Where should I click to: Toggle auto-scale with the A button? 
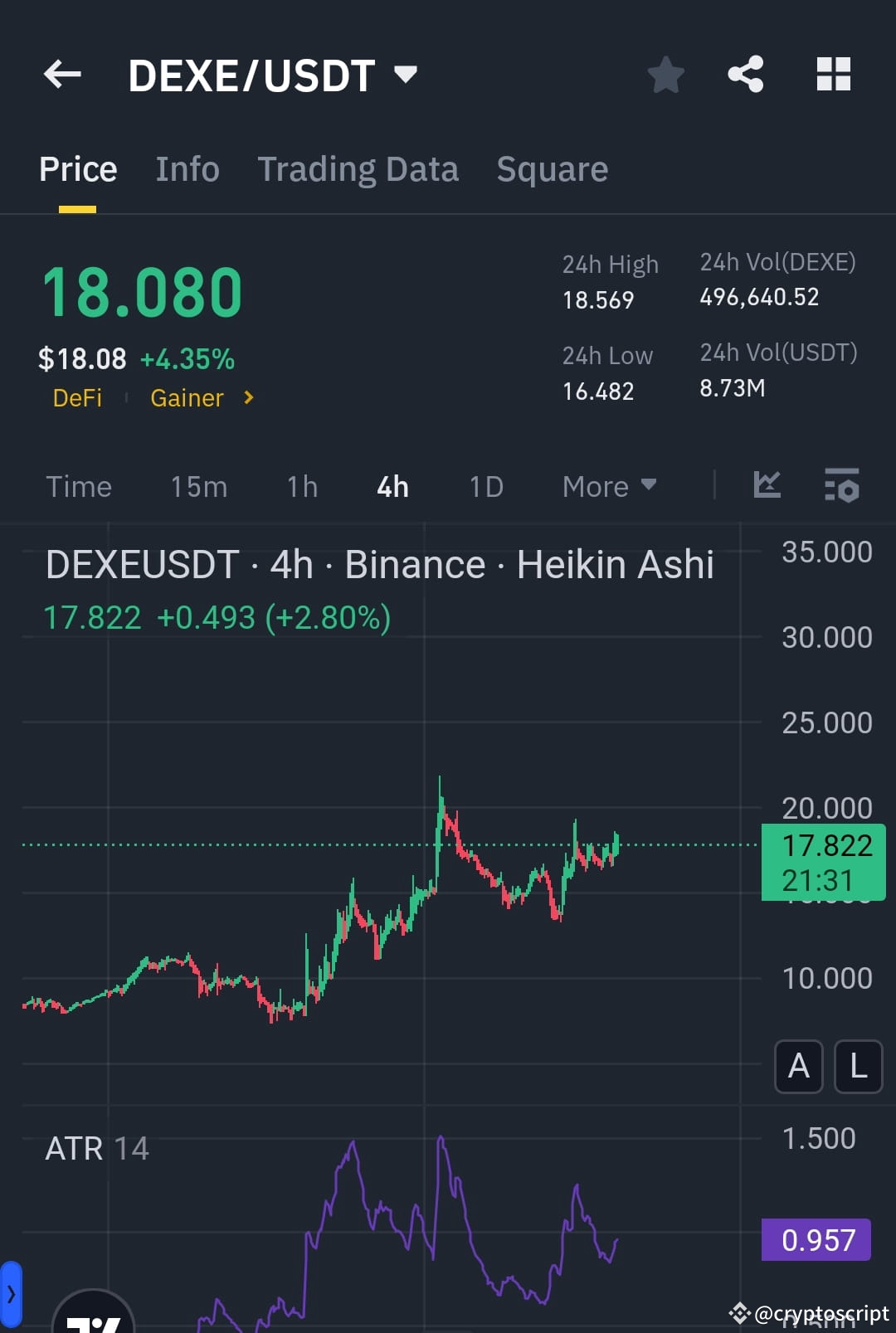[x=798, y=1068]
